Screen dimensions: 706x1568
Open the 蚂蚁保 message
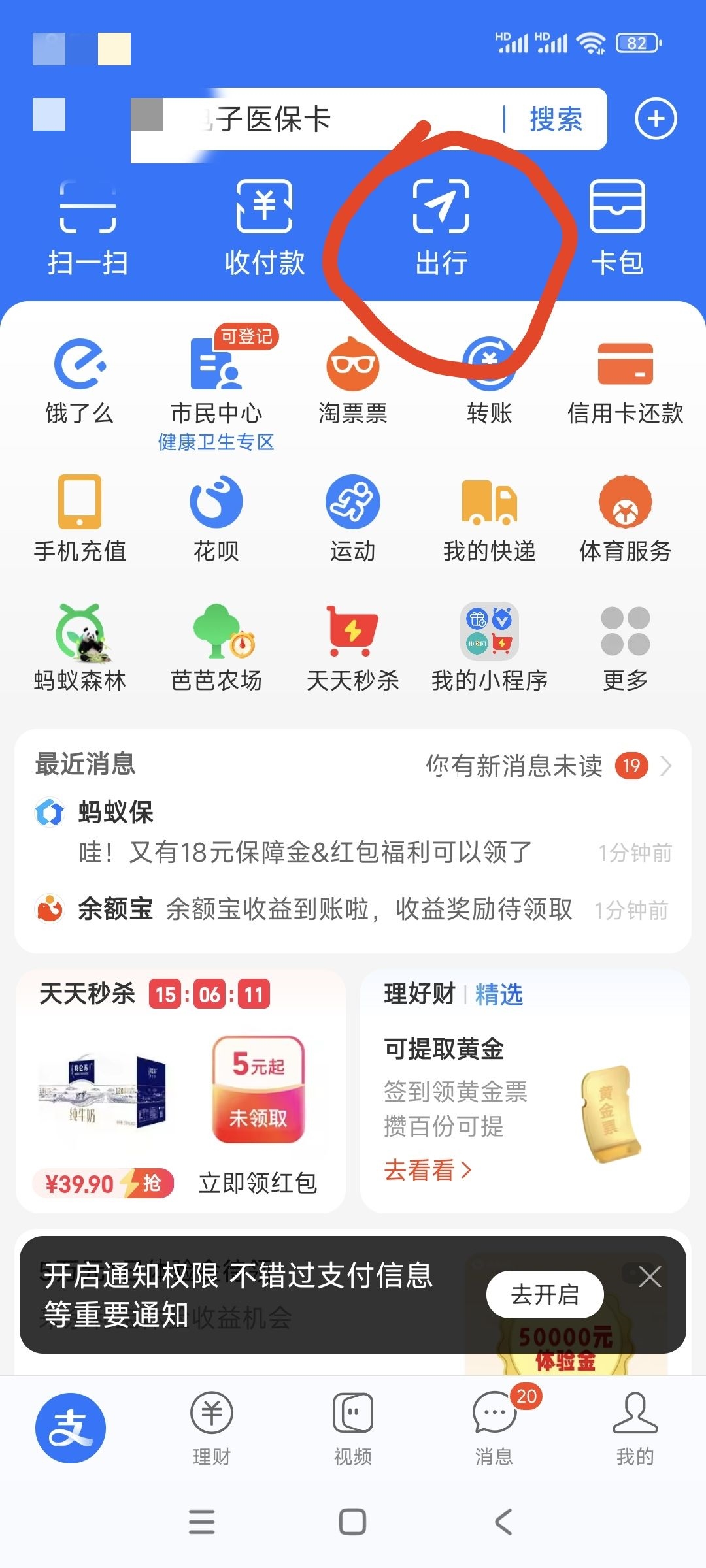[x=353, y=833]
